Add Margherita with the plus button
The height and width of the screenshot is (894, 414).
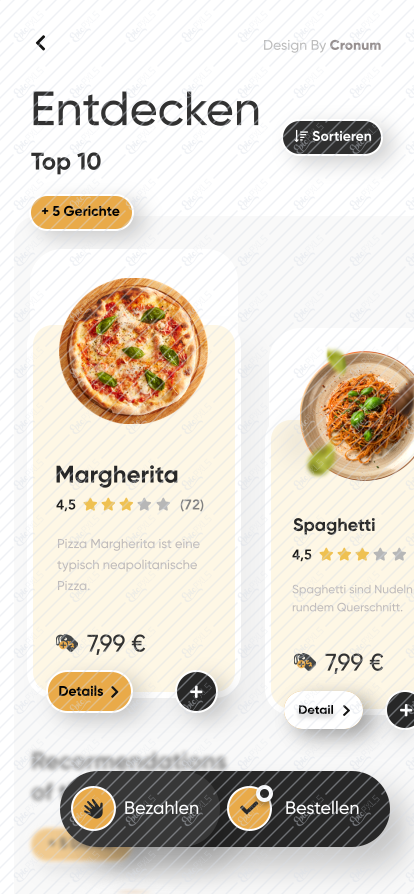[x=197, y=692]
